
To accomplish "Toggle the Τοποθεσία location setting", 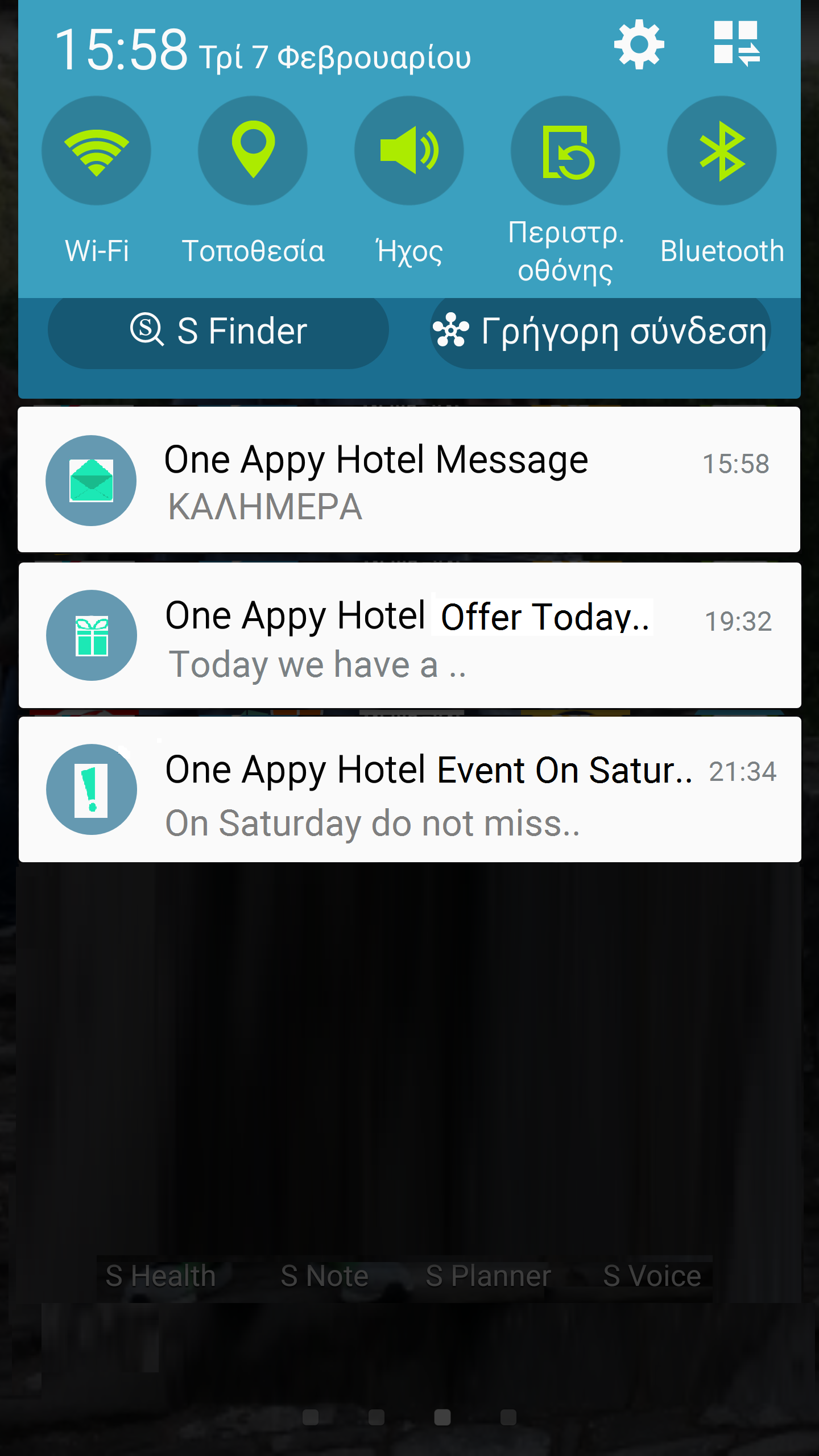I will pos(253,151).
